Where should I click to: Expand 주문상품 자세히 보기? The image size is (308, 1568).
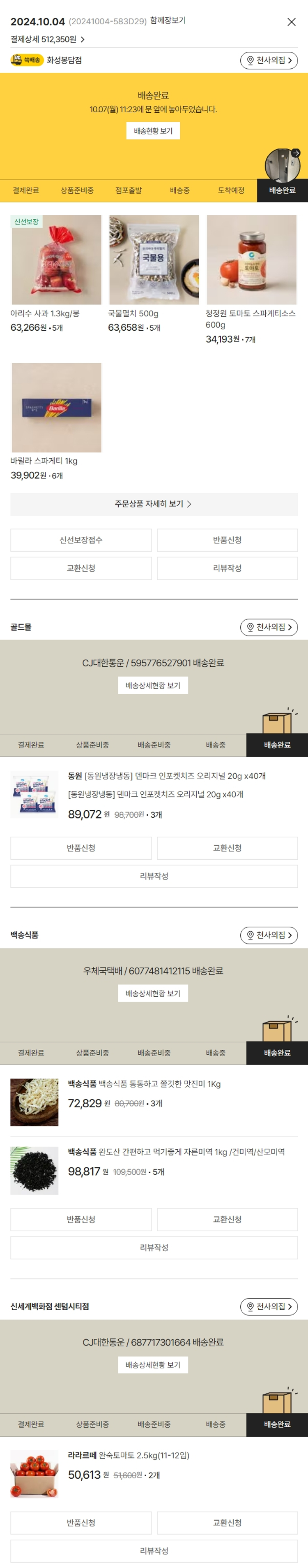pyautogui.click(x=154, y=504)
